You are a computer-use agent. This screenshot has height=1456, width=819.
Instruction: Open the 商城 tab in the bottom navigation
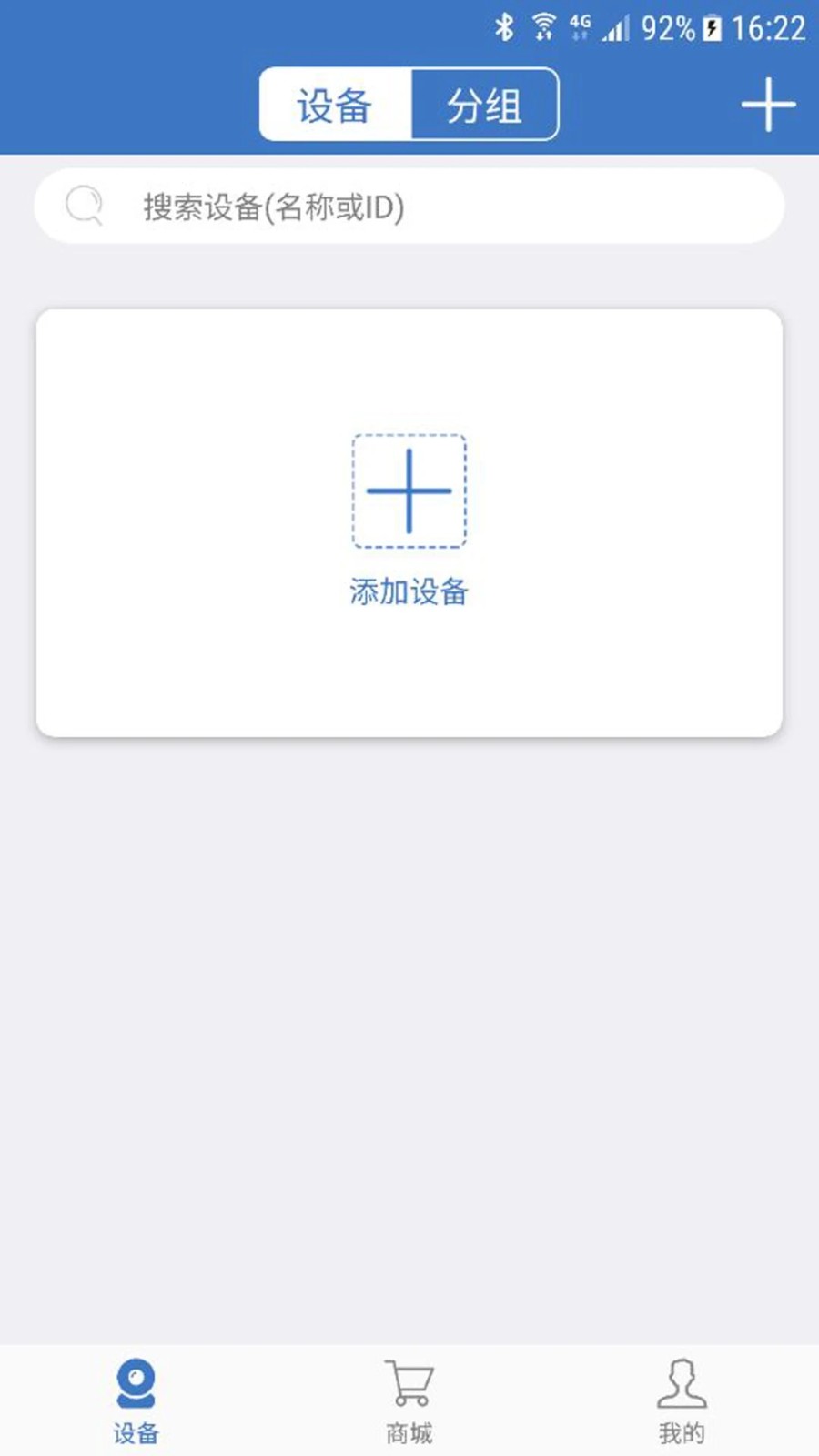409,1401
